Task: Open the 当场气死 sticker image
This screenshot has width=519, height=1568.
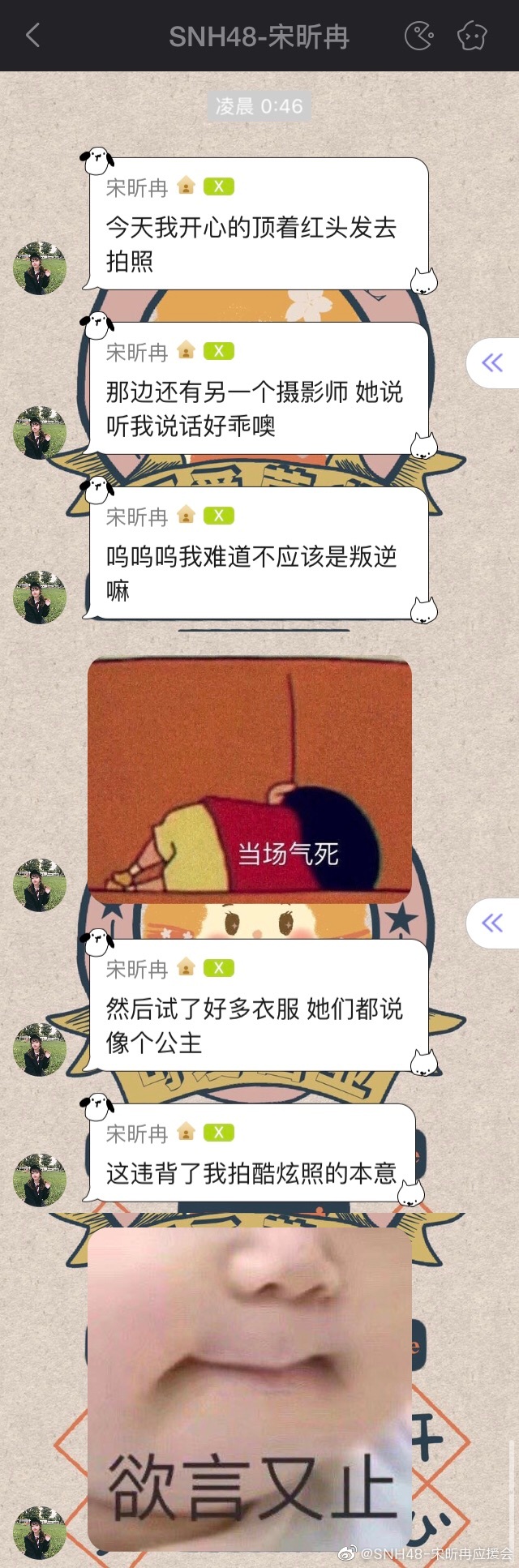Action: tap(250, 779)
